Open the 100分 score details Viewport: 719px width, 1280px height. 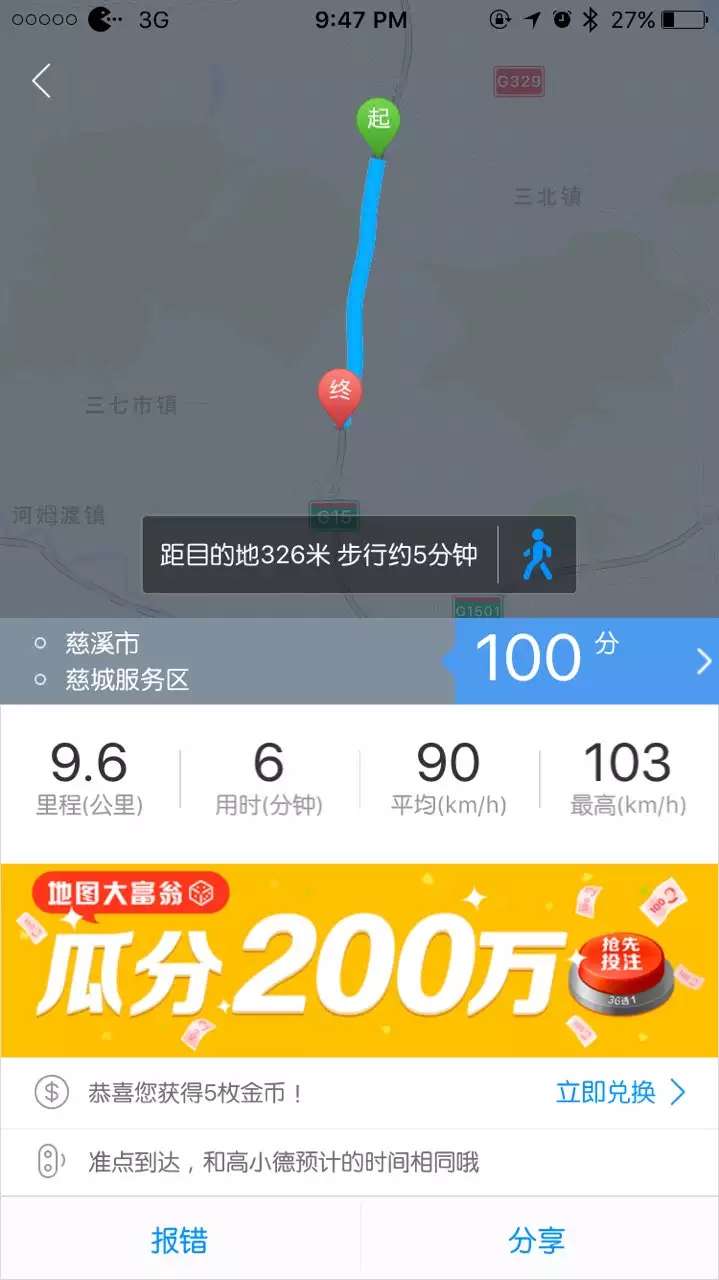click(x=587, y=661)
